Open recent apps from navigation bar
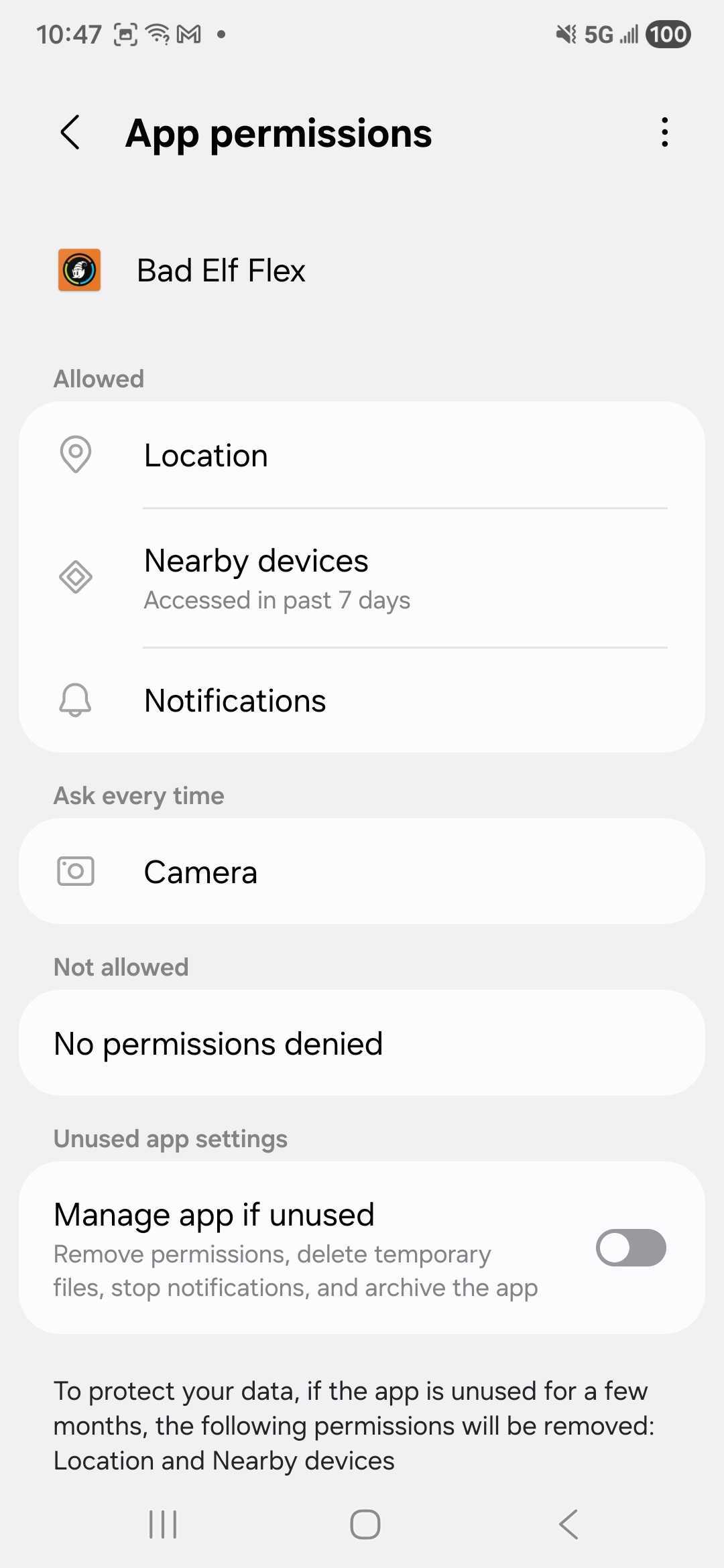This screenshot has height=1568, width=724. 163,1524
